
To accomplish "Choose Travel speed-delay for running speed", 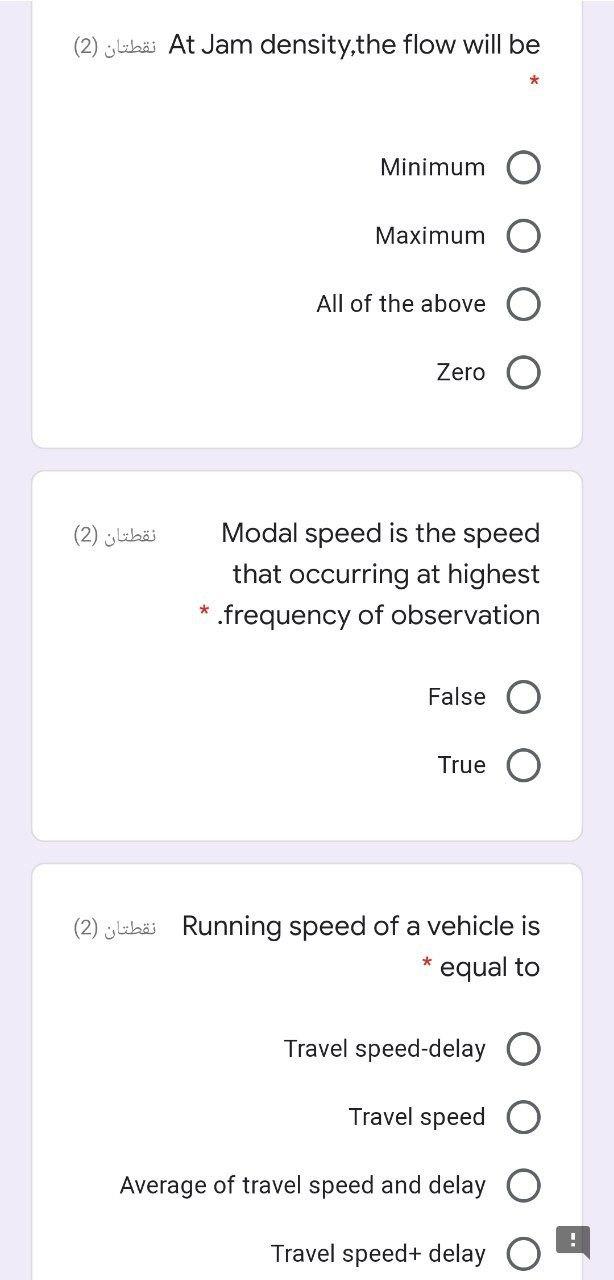I will pos(523,1049).
